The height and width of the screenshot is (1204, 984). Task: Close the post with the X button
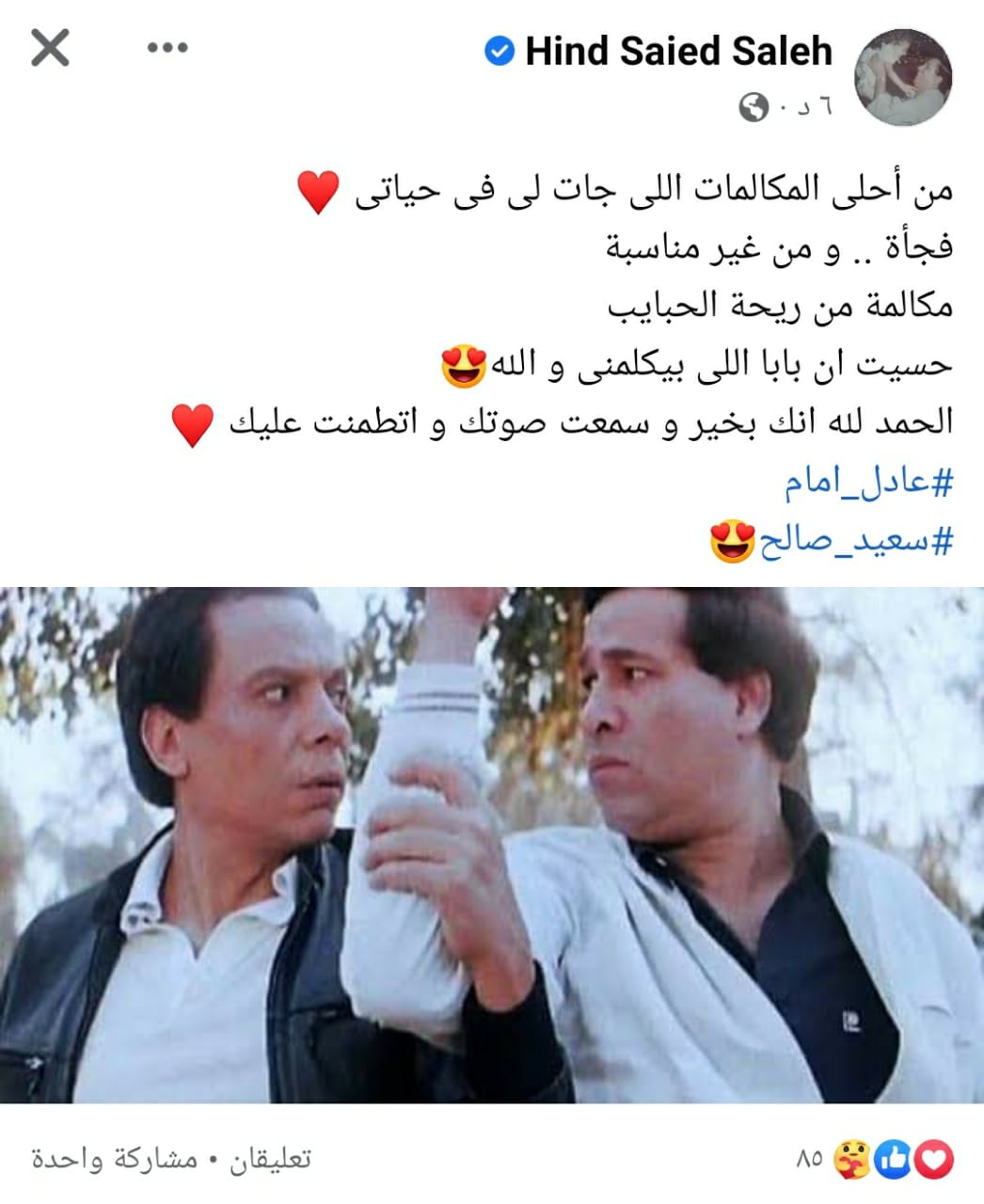tap(50, 47)
